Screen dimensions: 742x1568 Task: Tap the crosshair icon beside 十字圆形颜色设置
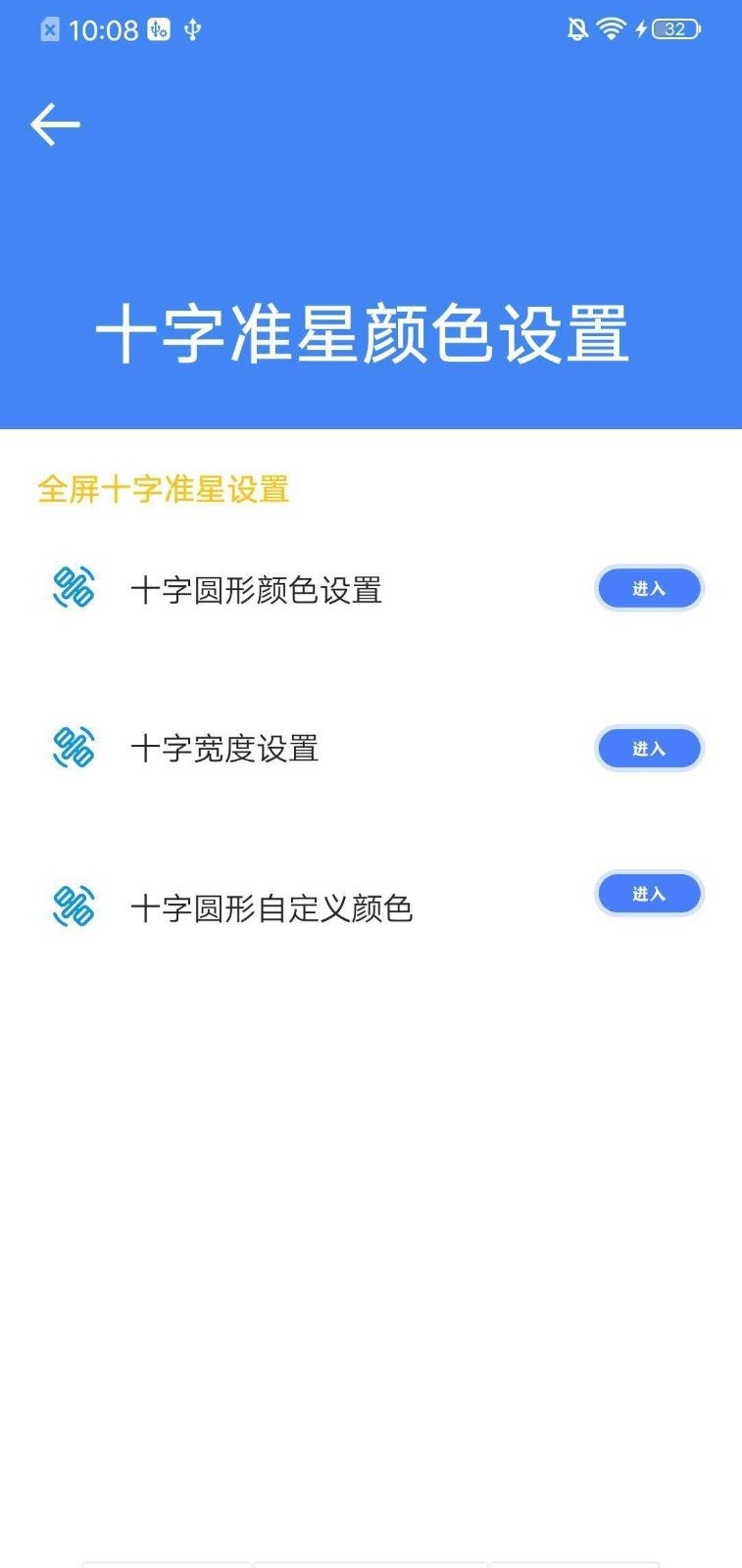tap(73, 587)
